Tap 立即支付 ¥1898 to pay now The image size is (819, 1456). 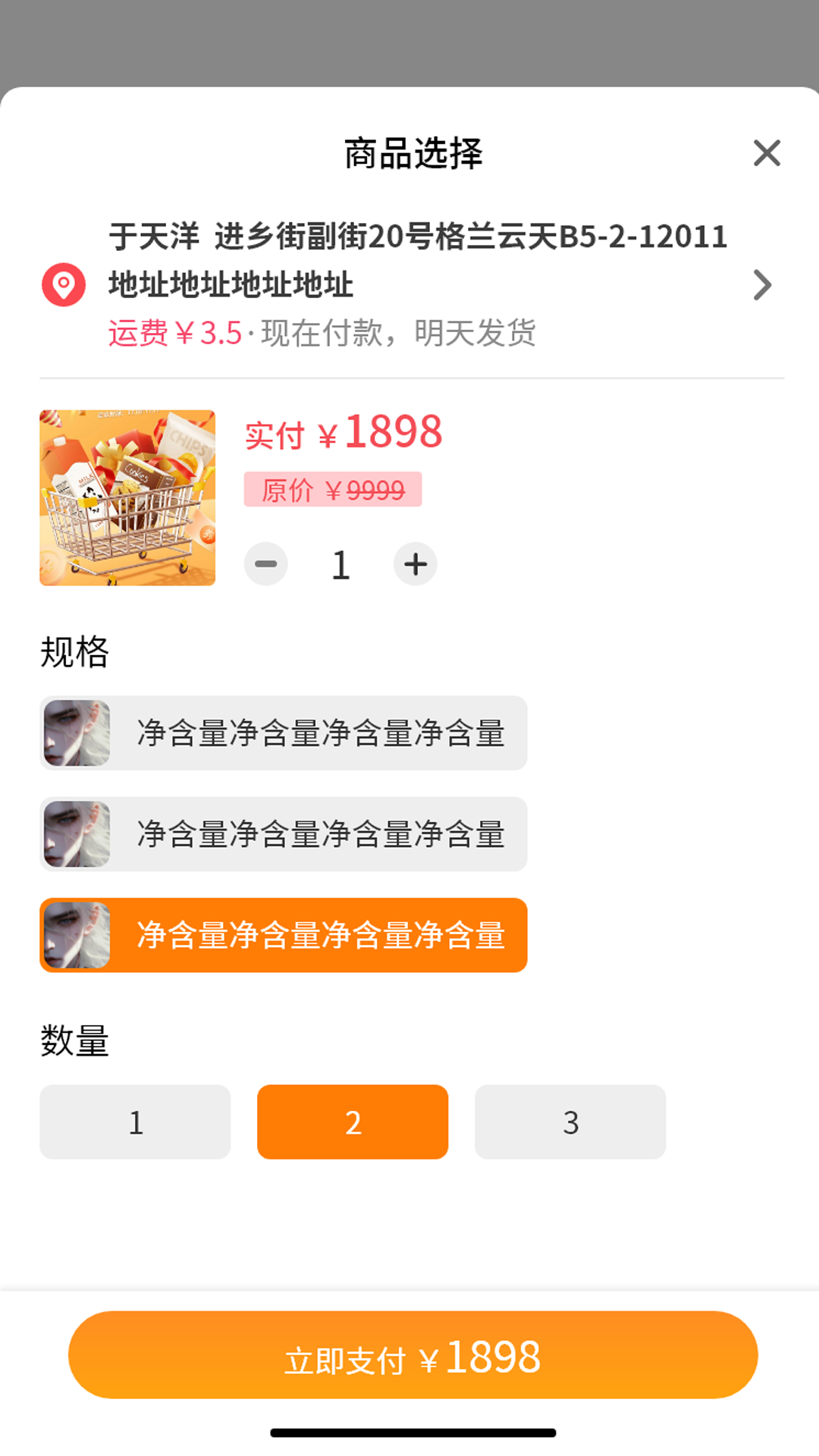click(413, 1355)
